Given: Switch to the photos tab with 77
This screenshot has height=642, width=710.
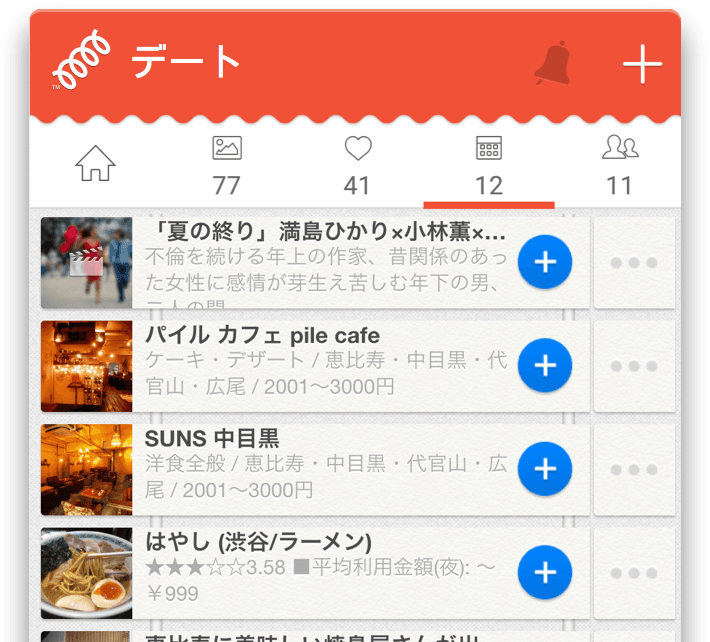Looking at the screenshot, I should coord(227,165).
